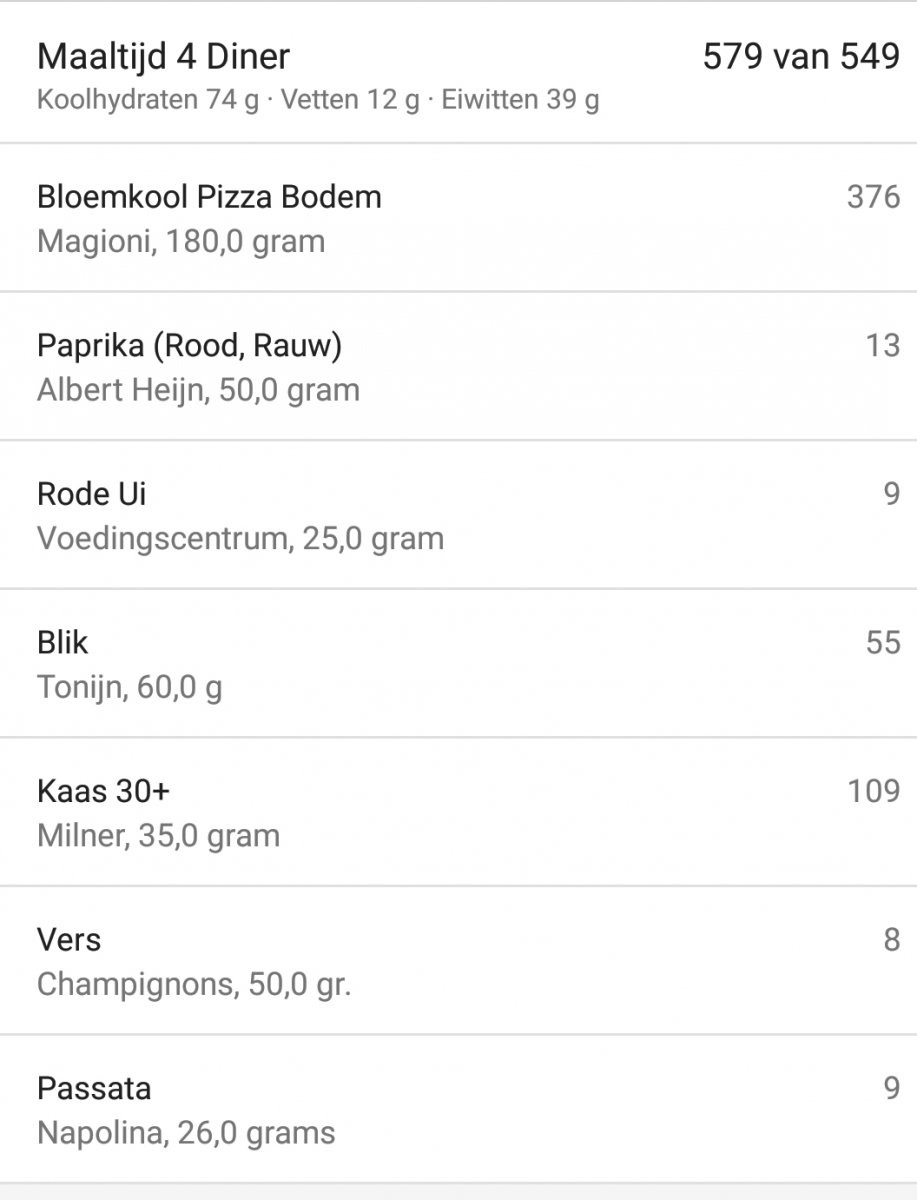Image resolution: width=917 pixels, height=1200 pixels.
Task: Click the 579 van 549 calorie total
Action: point(800,57)
